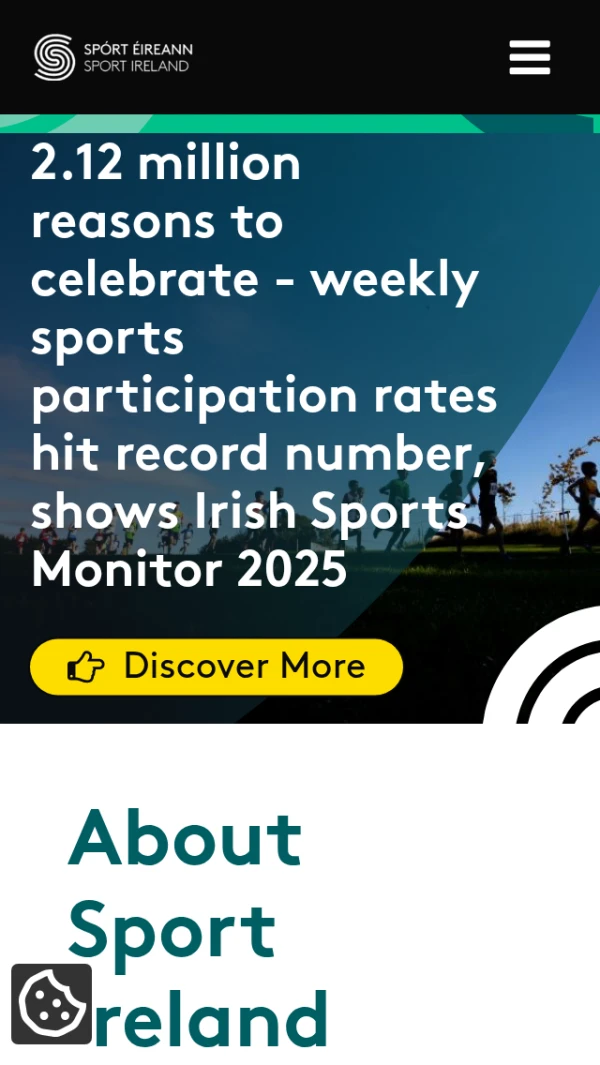Viewport: 600px width, 1065px height.
Task: Tap the Discover More button
Action: coord(216,666)
